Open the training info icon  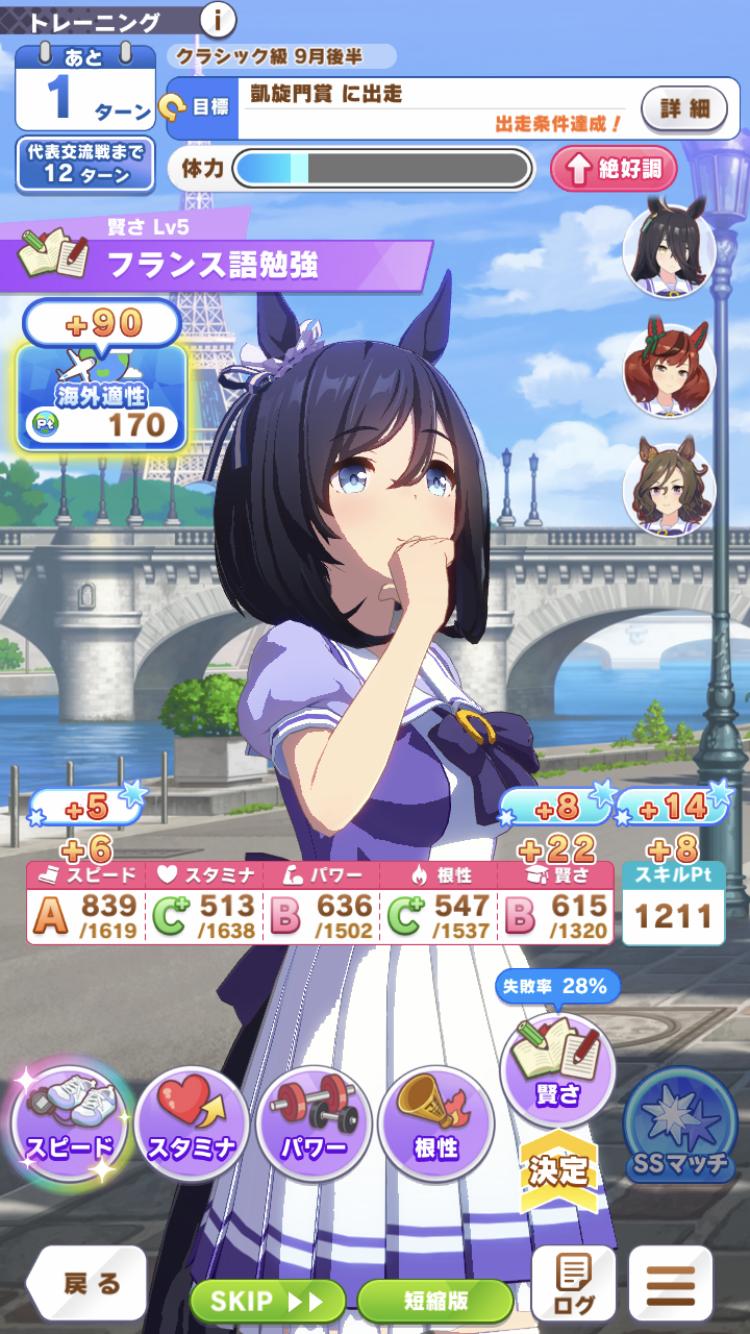218,19
